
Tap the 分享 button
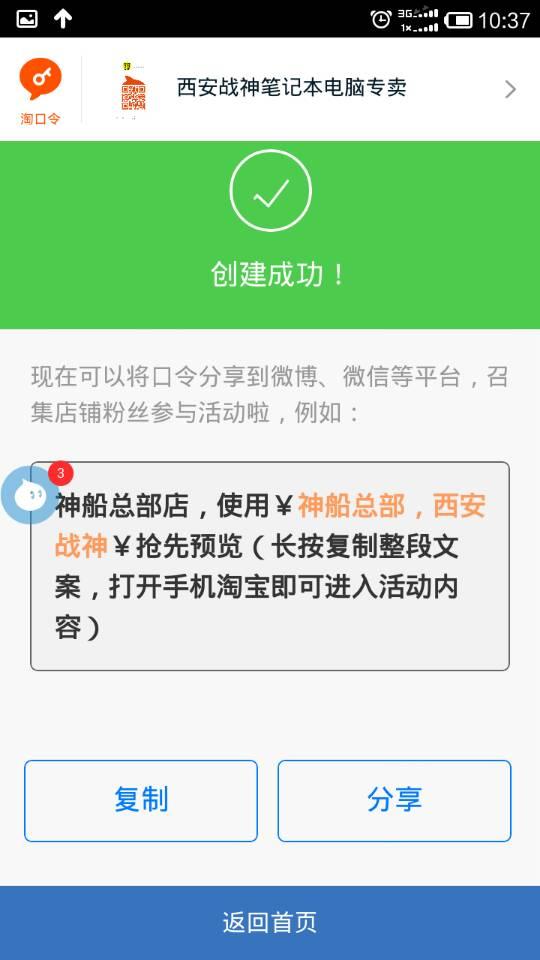pyautogui.click(x=394, y=801)
